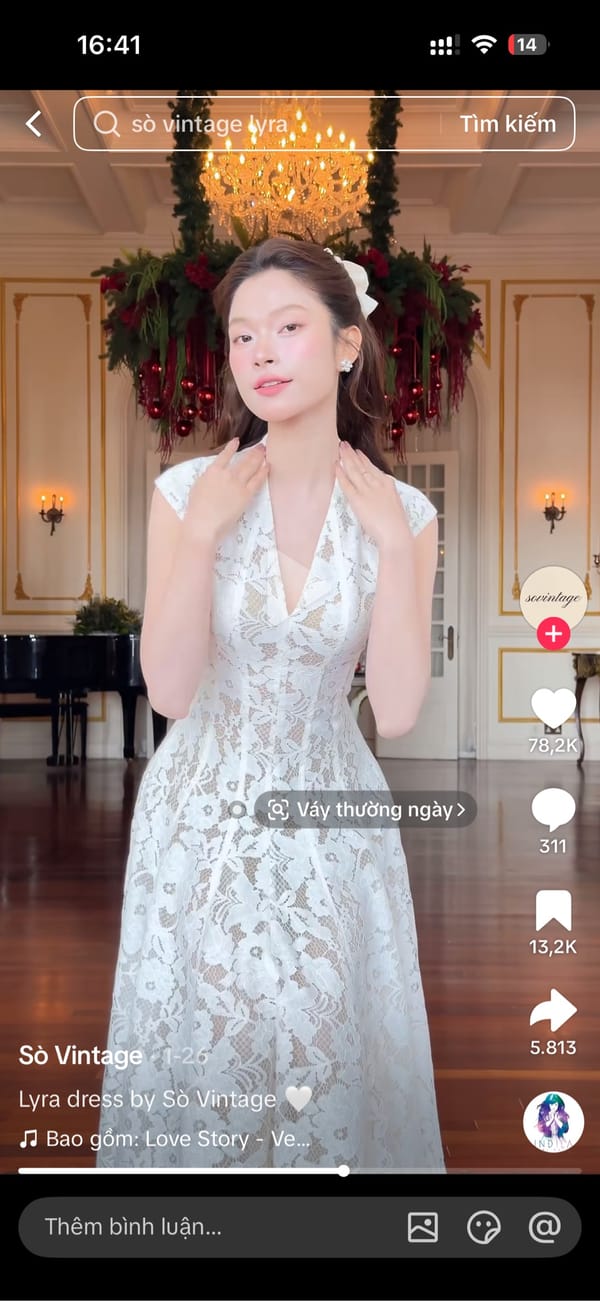Attach an image to your comment
The height and width of the screenshot is (1301, 600).
pyautogui.click(x=423, y=1227)
